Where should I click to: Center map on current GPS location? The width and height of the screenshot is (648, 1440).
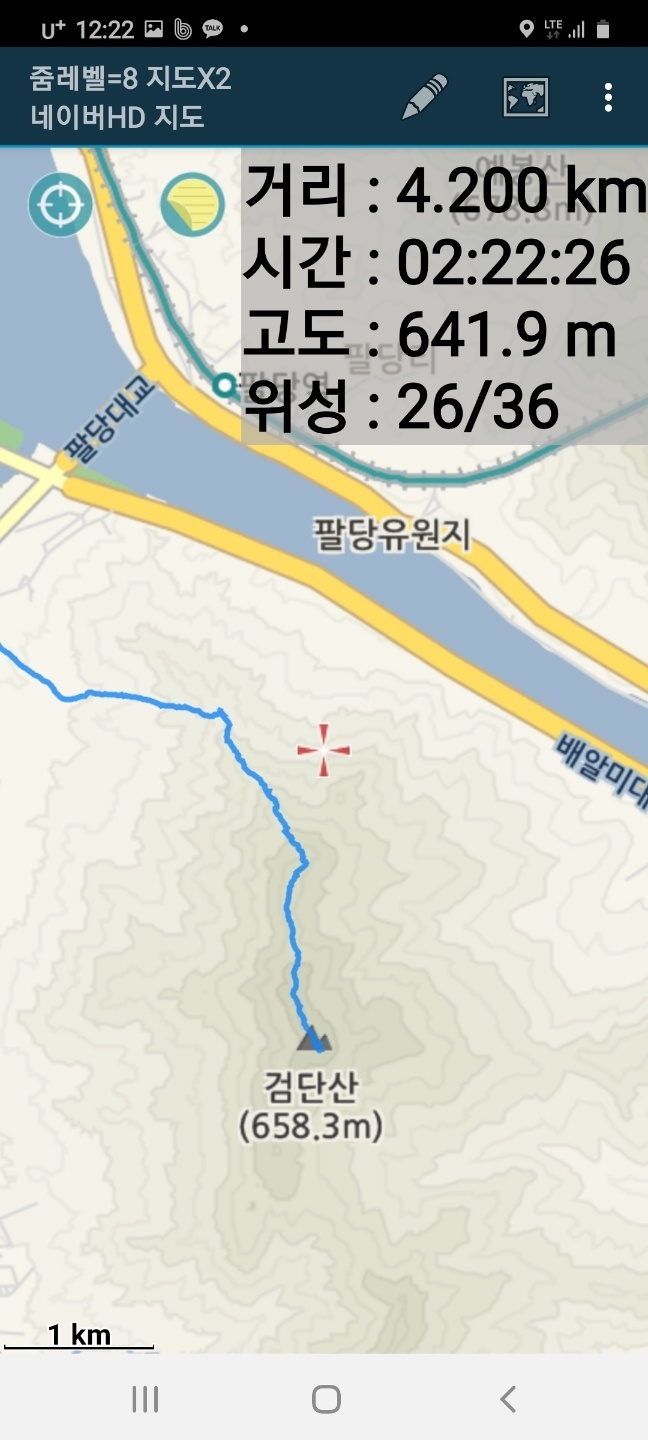point(60,205)
